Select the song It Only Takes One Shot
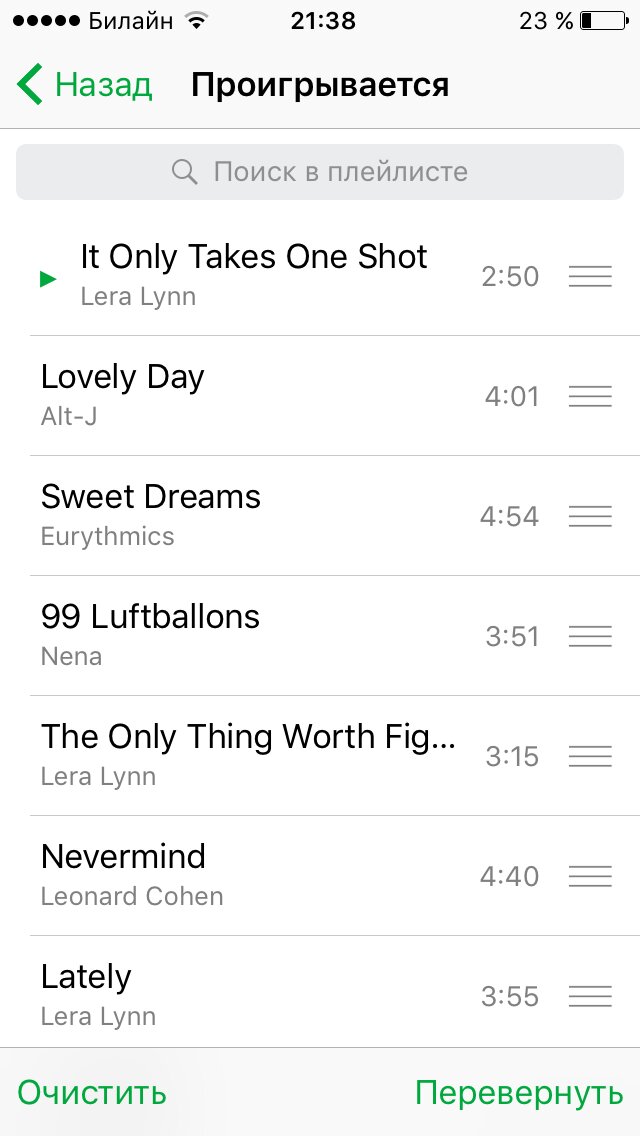Viewport: 640px width, 1136px height. 254,275
